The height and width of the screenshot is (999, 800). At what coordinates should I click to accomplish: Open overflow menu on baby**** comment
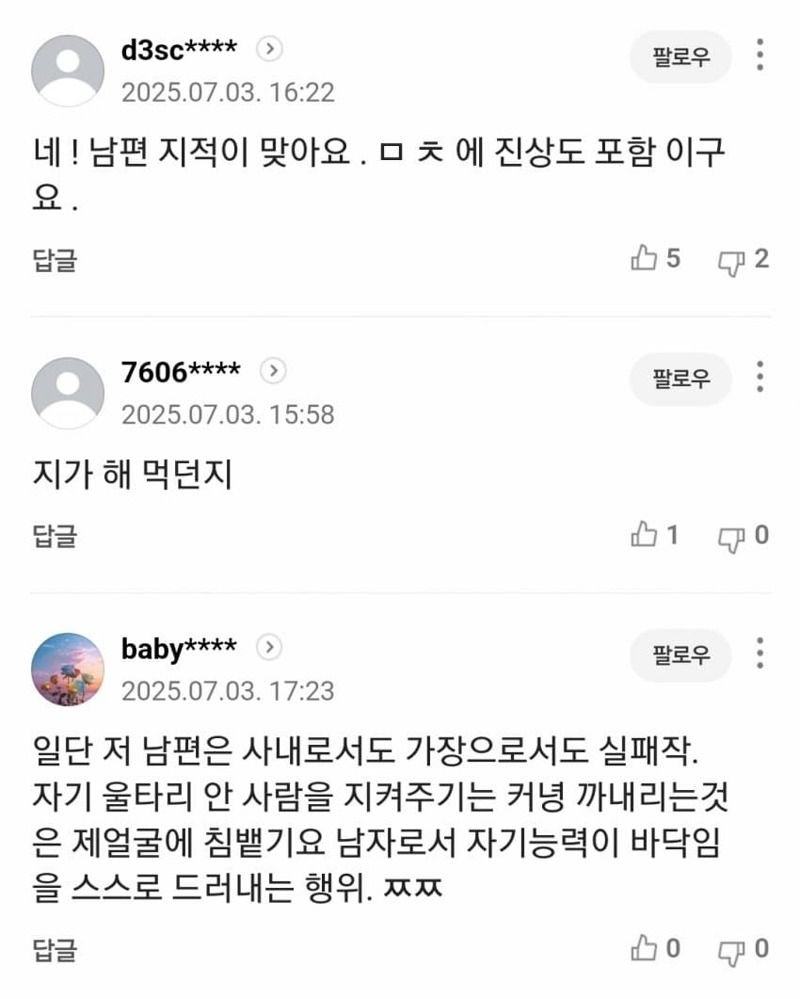(x=761, y=654)
